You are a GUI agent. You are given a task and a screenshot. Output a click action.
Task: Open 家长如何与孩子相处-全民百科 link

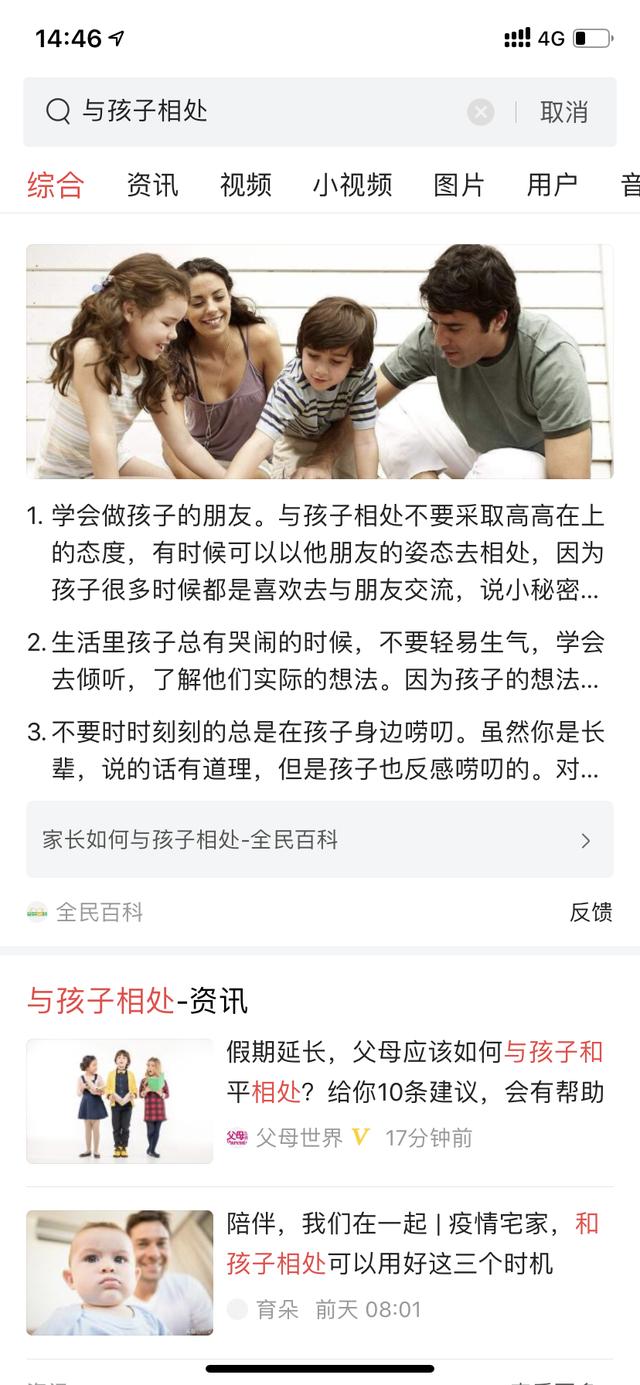[x=319, y=840]
